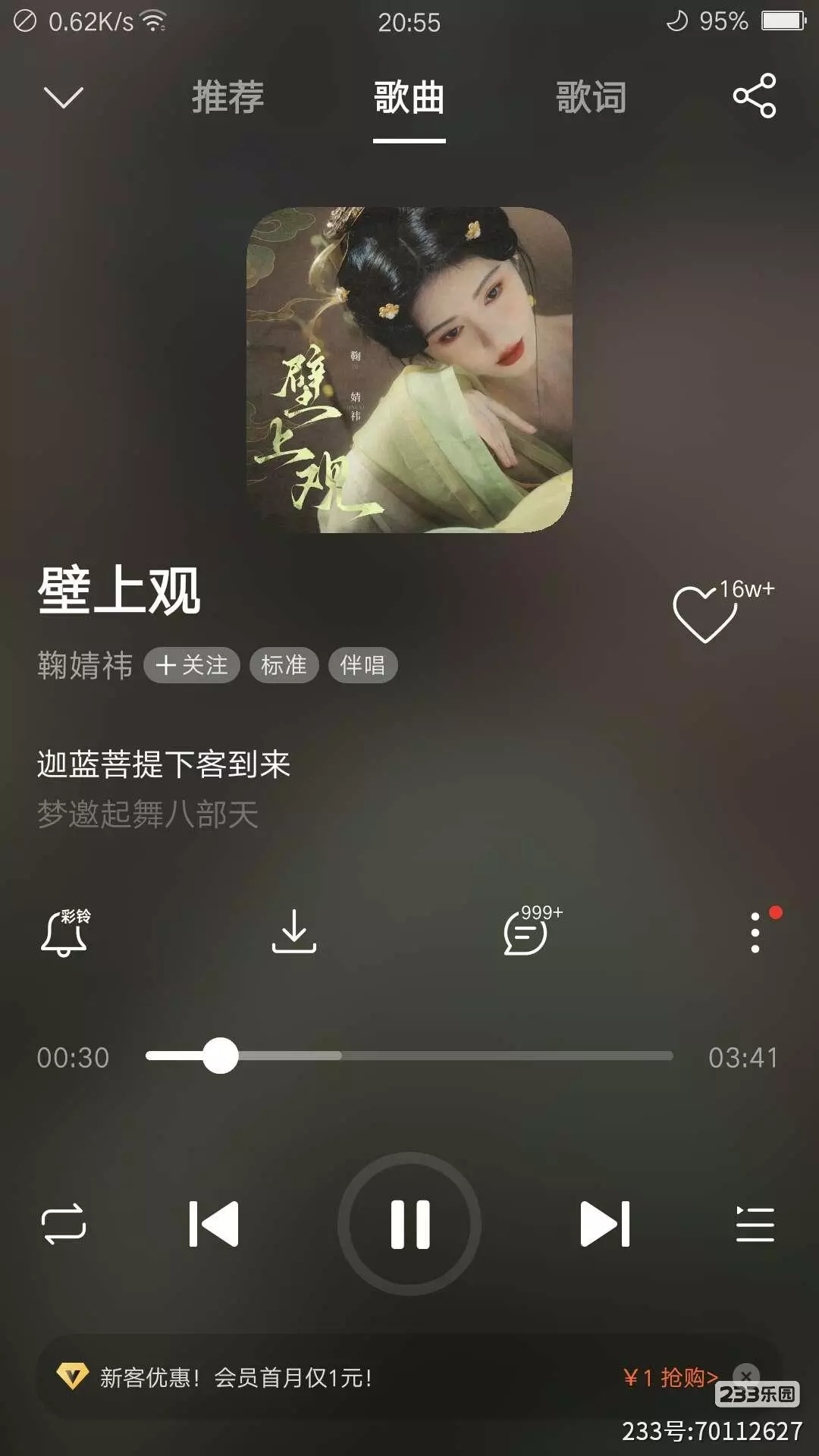This screenshot has width=819, height=1456.
Task: Switch to the 推荐 tab
Action: click(227, 98)
